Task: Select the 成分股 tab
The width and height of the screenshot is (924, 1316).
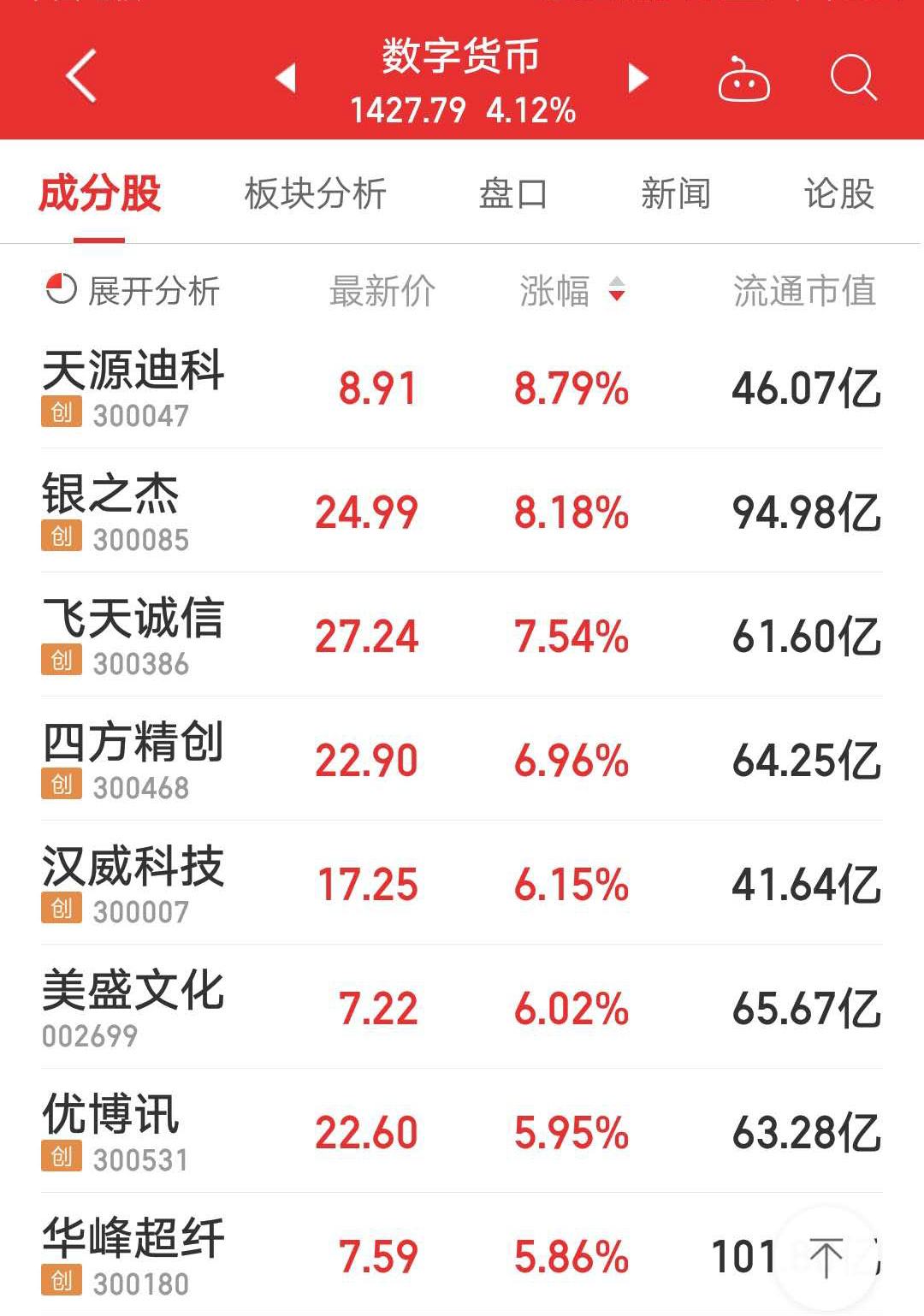Action: pyautogui.click(x=99, y=193)
